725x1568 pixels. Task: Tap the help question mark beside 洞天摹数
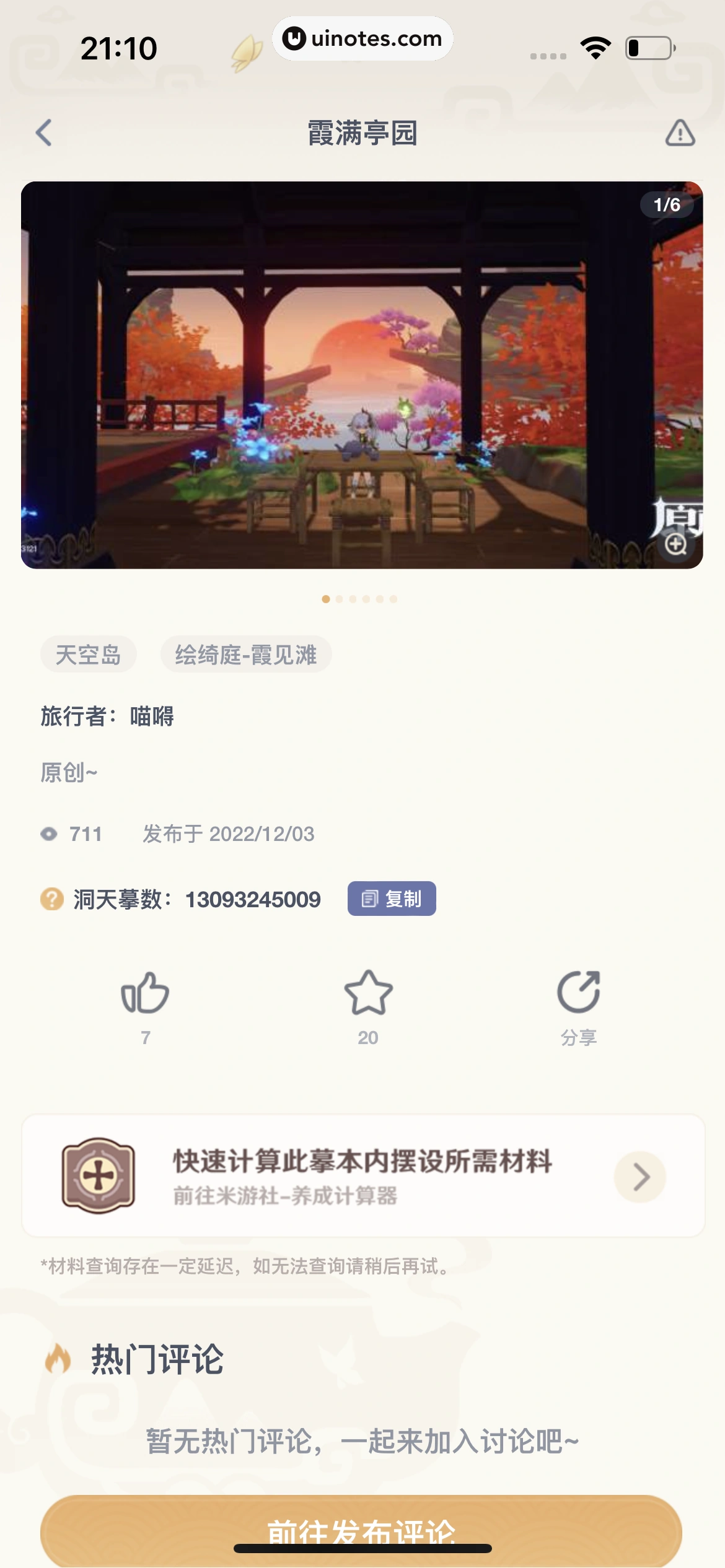pyautogui.click(x=52, y=900)
